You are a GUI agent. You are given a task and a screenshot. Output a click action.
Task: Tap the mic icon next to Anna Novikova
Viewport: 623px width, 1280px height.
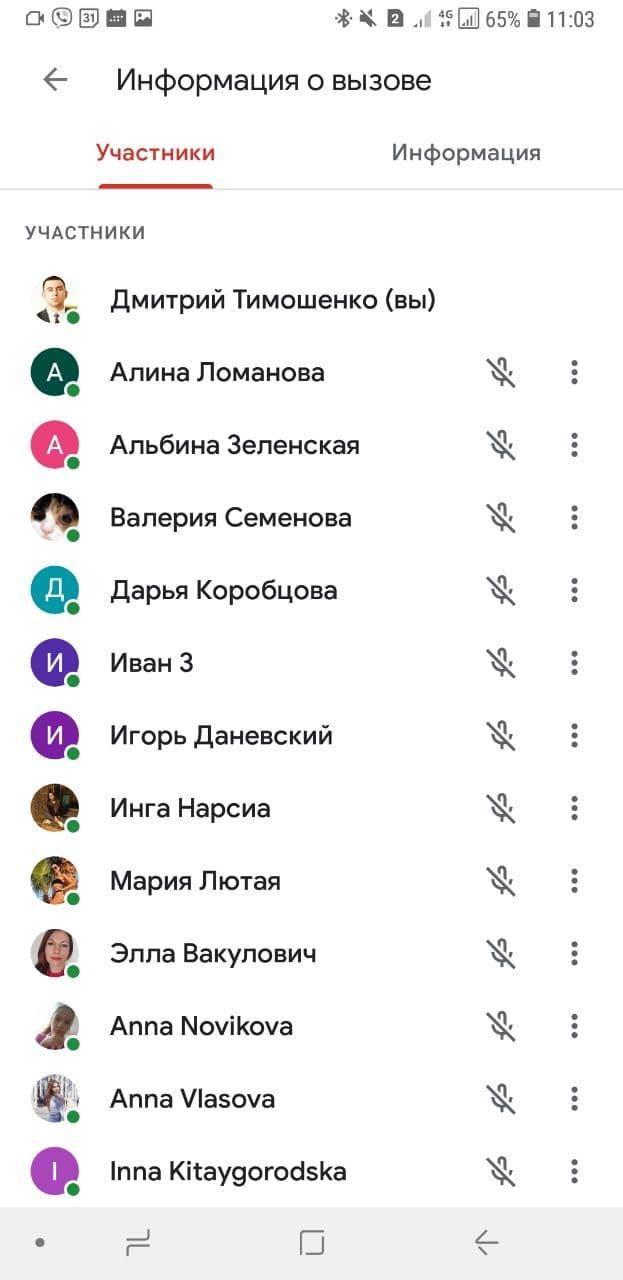(x=501, y=1026)
